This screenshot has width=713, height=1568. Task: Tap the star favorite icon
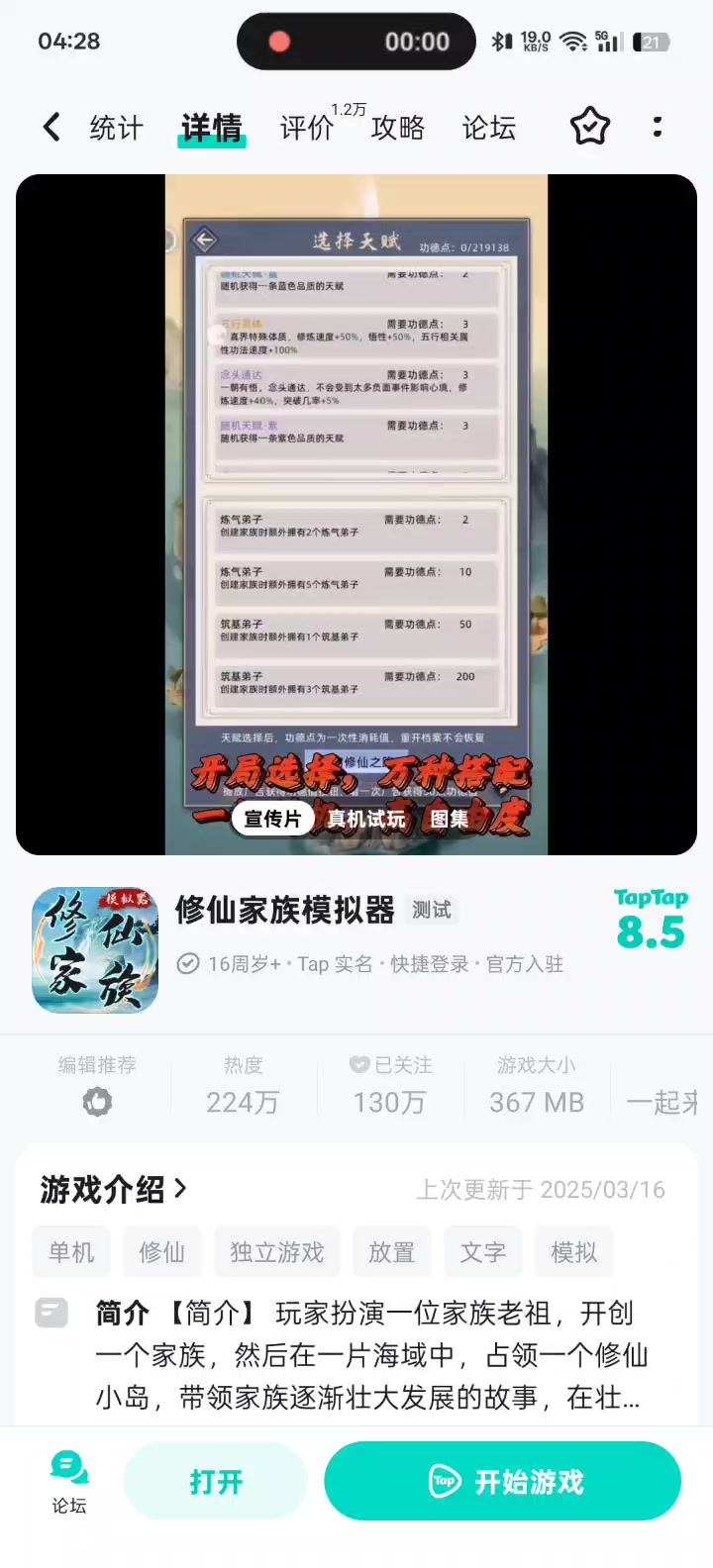[x=589, y=127]
